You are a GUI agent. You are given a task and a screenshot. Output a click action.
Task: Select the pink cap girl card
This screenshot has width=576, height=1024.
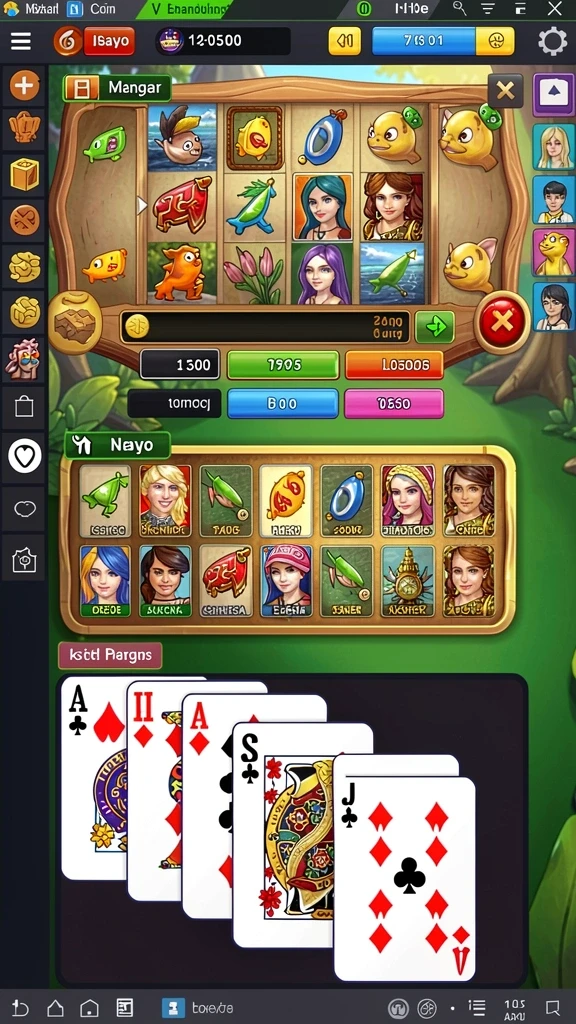[287, 581]
